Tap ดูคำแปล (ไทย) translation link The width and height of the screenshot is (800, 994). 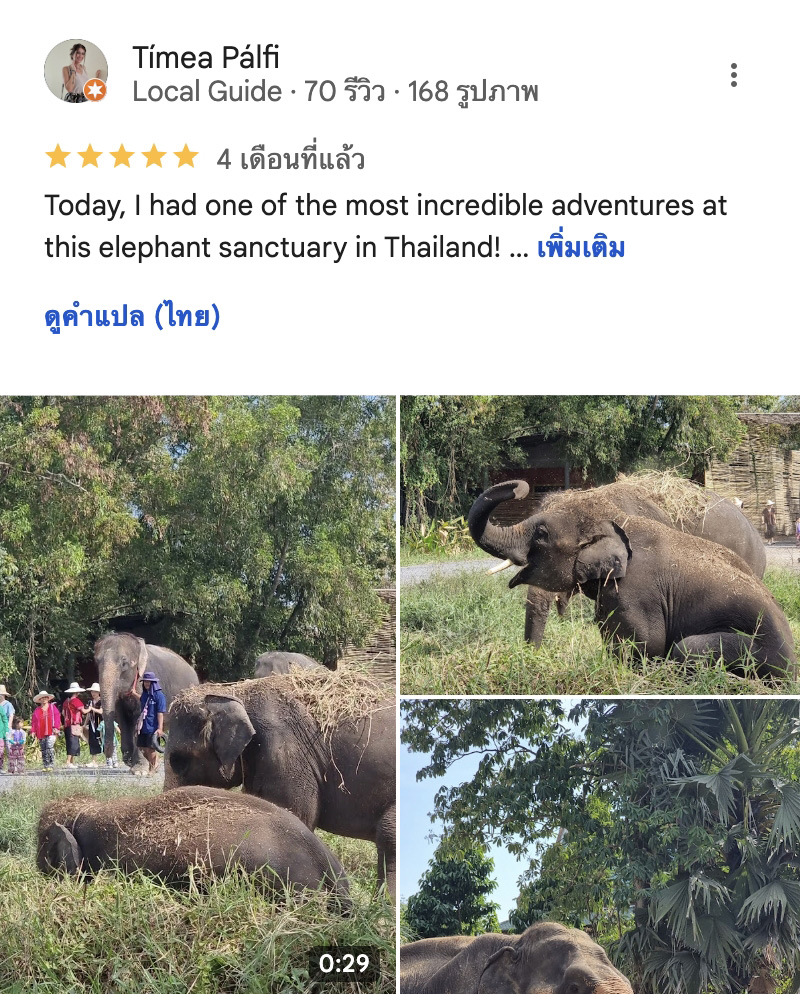tap(132, 317)
